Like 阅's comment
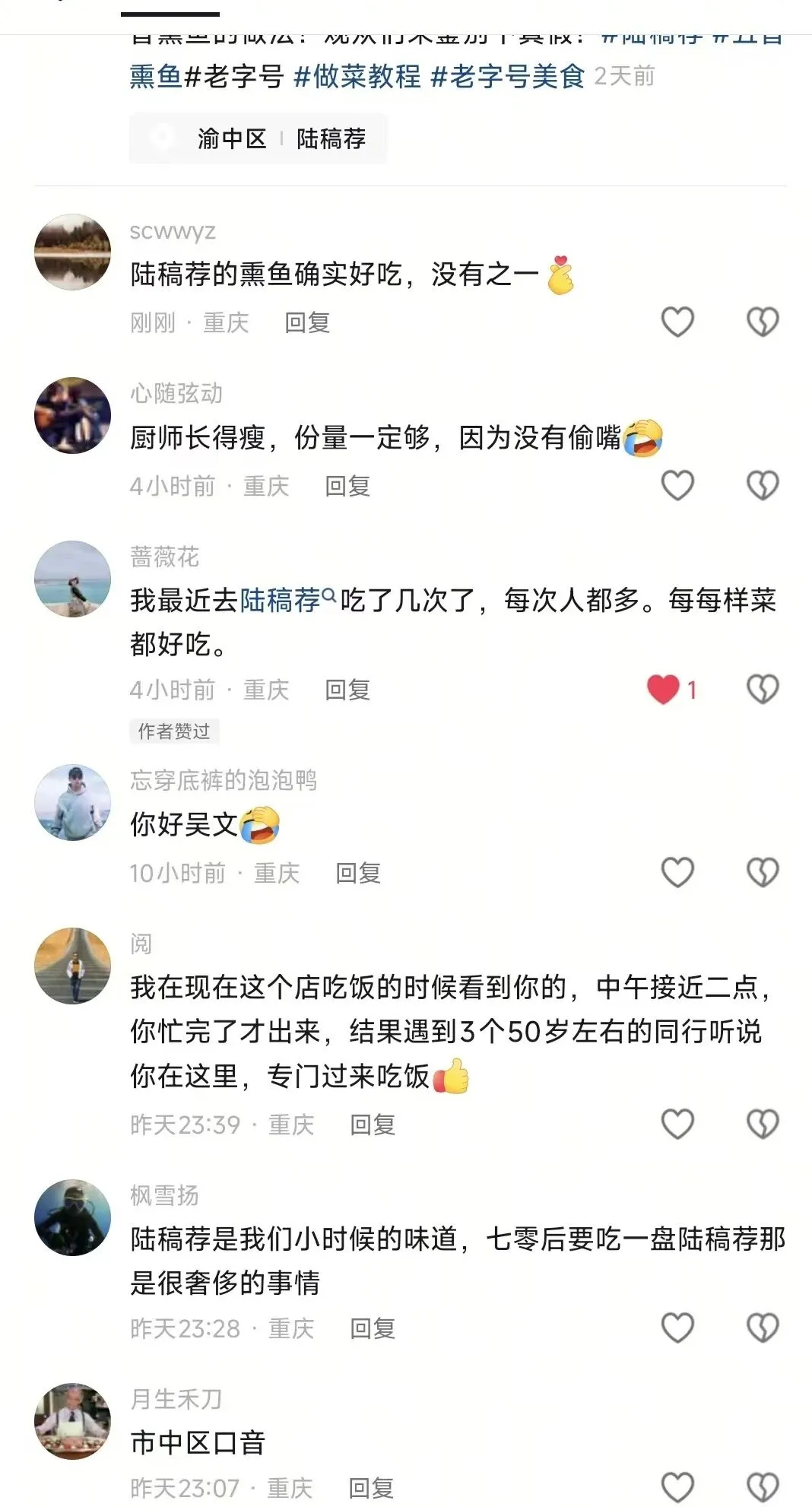This screenshot has height=1507, width=812. tap(677, 1124)
